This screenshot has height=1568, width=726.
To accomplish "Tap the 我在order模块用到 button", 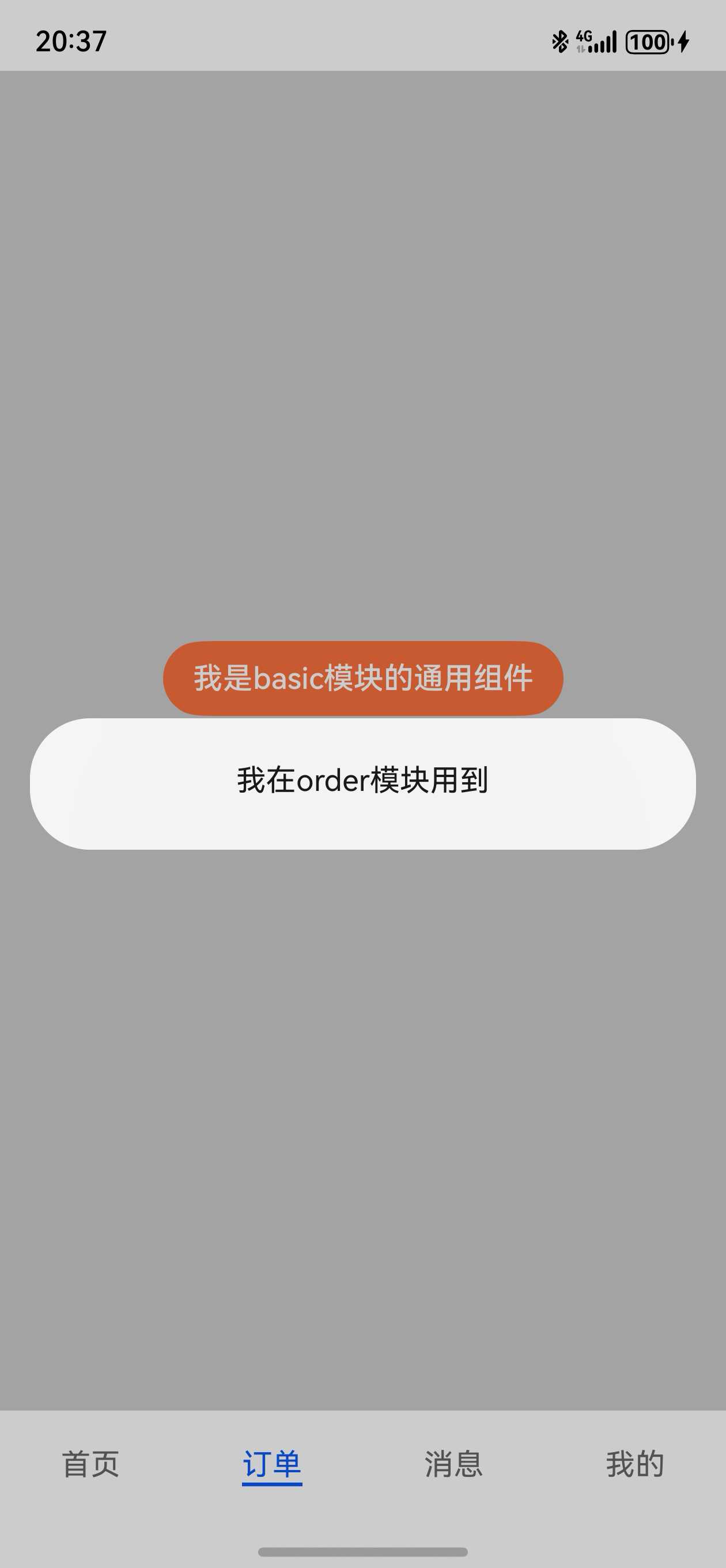I will (362, 783).
